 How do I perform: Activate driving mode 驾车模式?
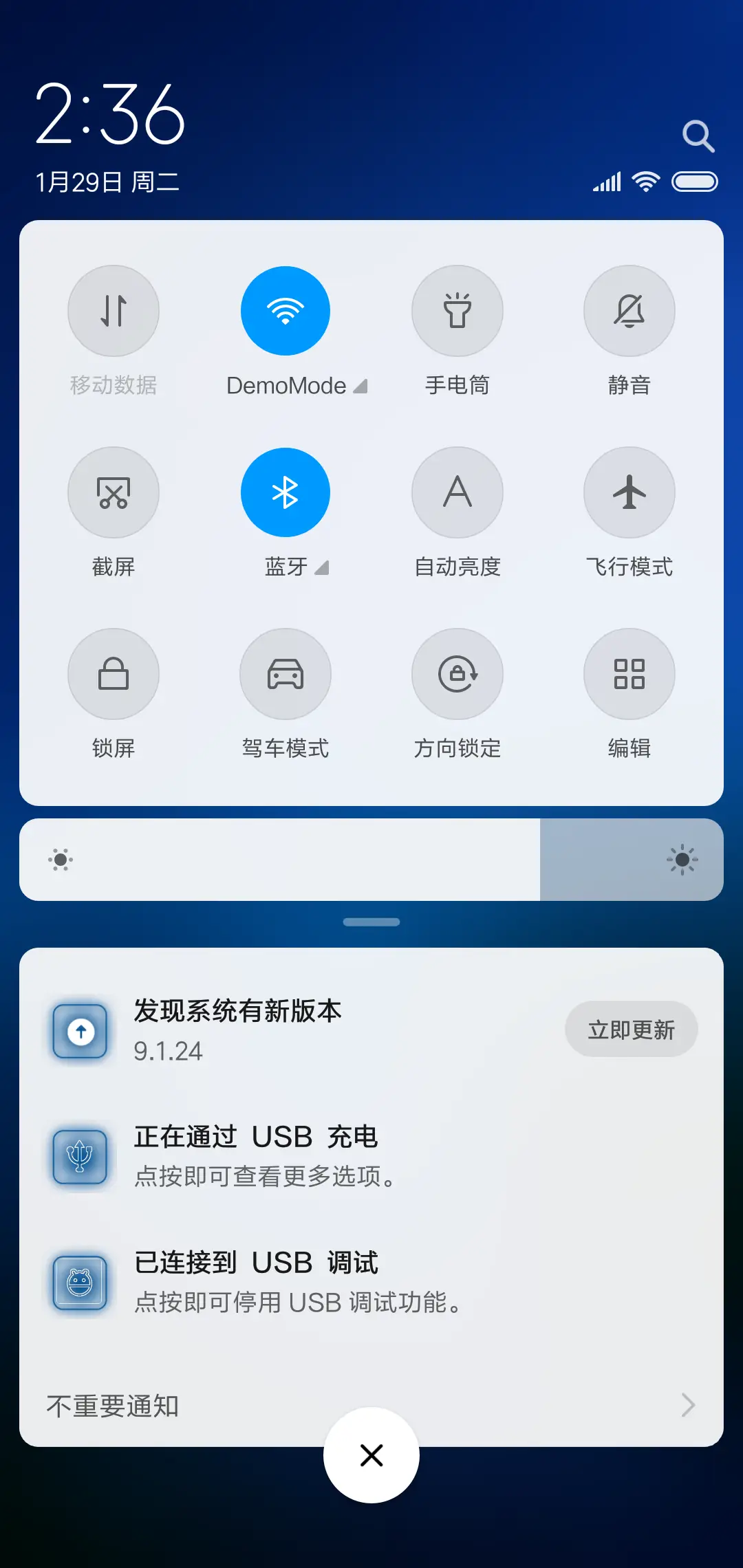286,674
